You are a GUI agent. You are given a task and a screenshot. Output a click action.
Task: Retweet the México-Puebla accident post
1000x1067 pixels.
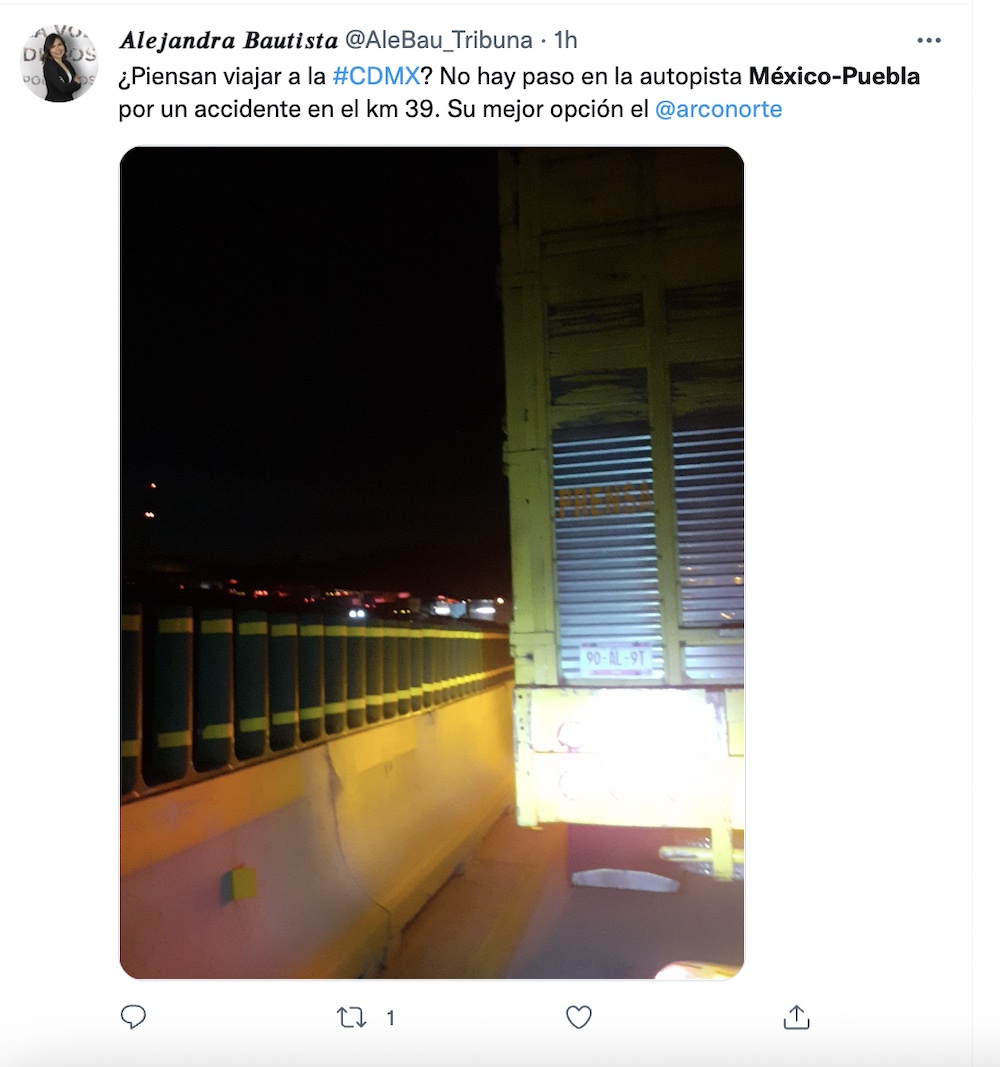(352, 1018)
